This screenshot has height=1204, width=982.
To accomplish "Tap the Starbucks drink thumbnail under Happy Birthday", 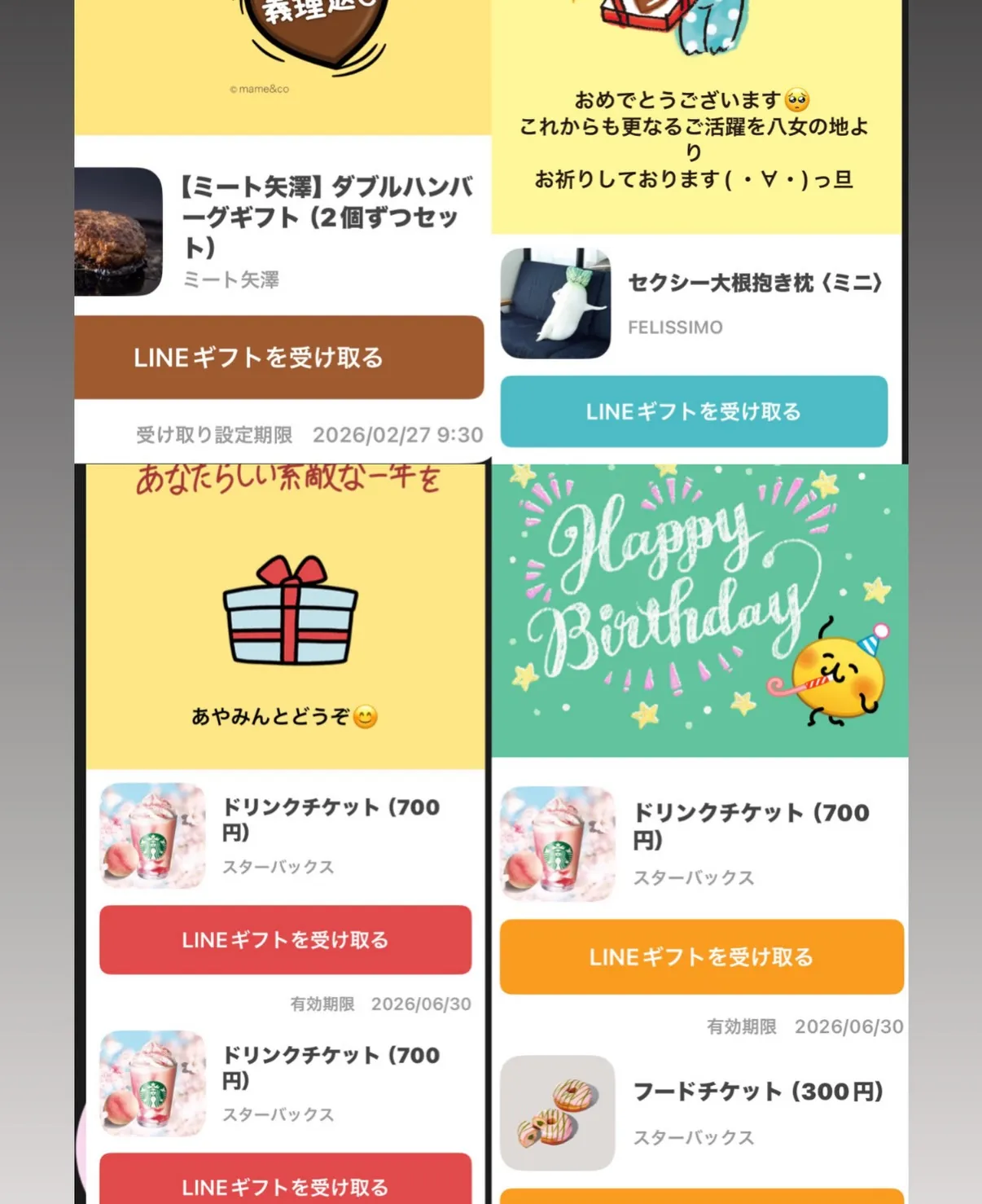I will (x=556, y=843).
